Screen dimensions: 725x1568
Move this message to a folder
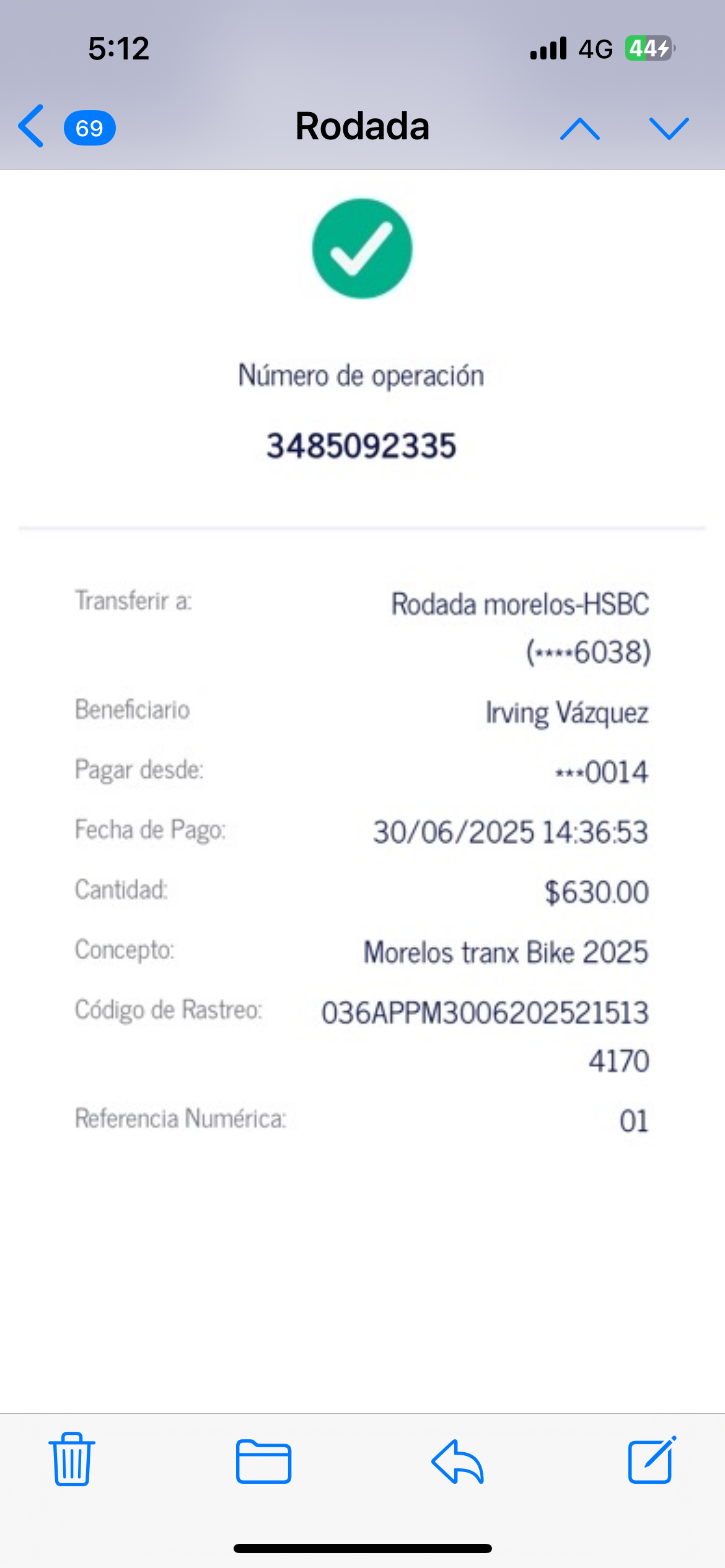pos(263,1461)
